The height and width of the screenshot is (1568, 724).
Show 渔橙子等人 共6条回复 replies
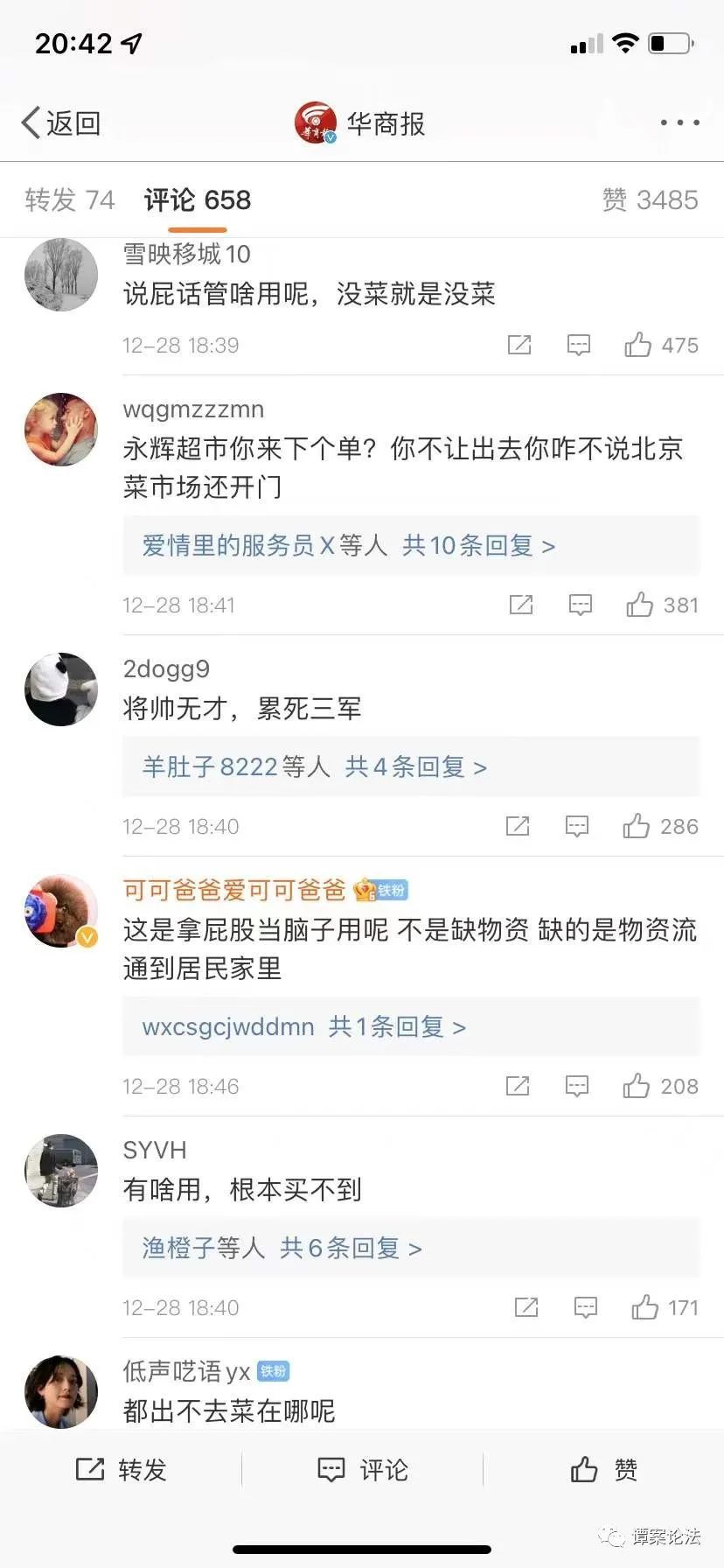click(282, 1248)
